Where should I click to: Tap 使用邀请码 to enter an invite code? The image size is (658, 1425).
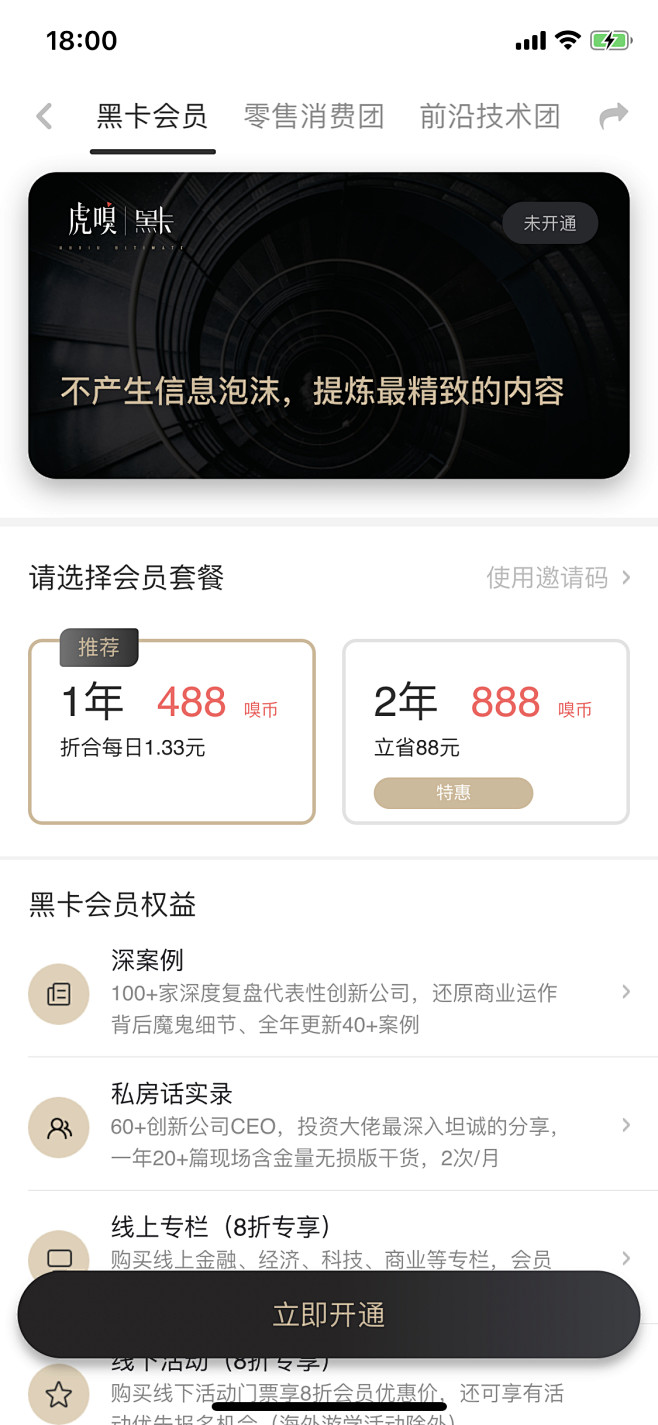558,577
